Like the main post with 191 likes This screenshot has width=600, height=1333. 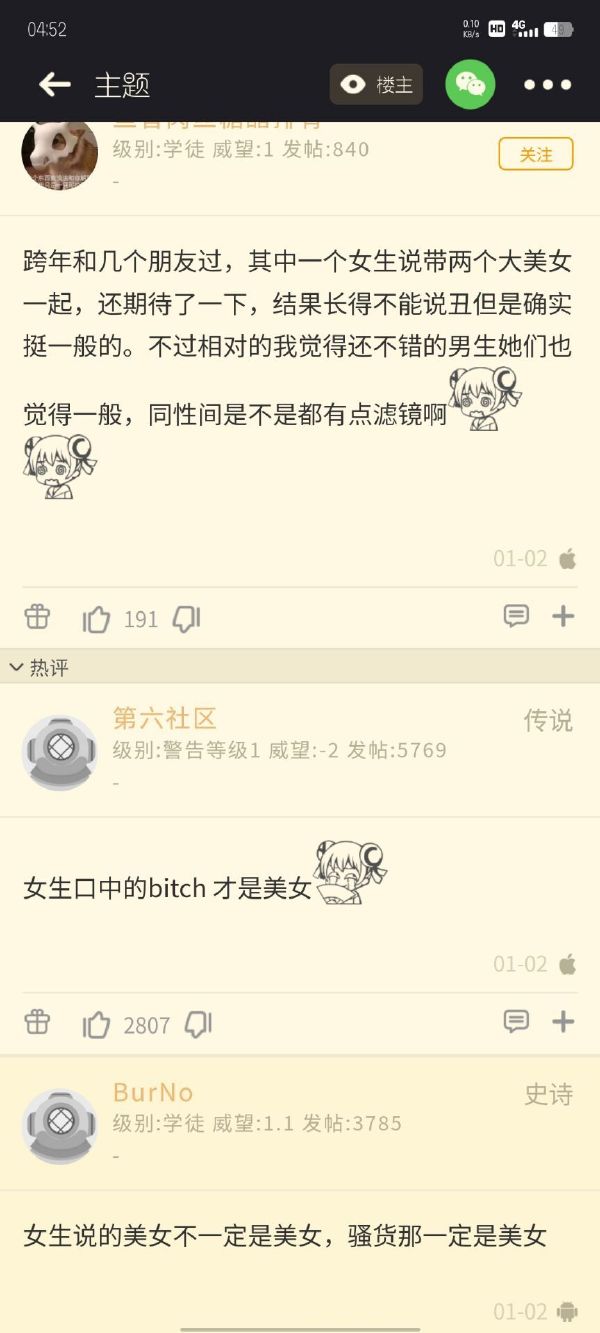[97, 619]
